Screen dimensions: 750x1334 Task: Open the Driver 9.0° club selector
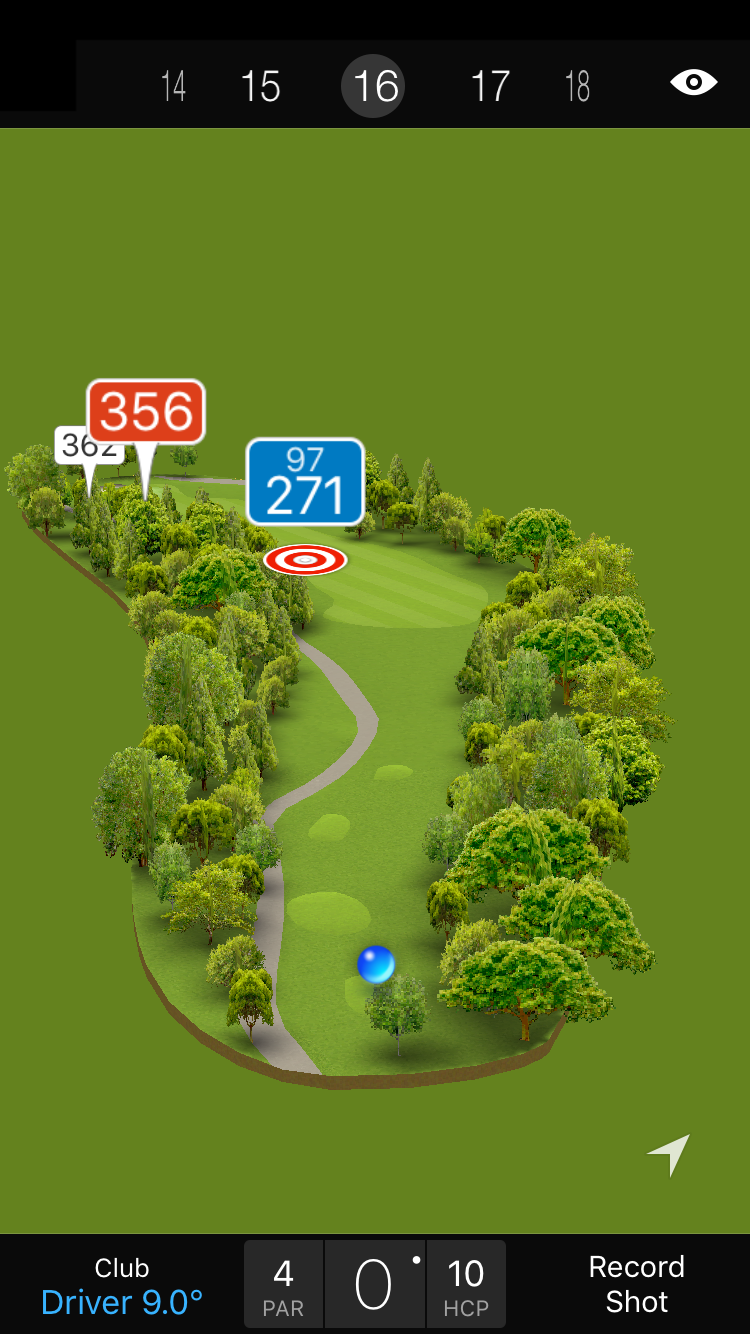click(x=122, y=1285)
